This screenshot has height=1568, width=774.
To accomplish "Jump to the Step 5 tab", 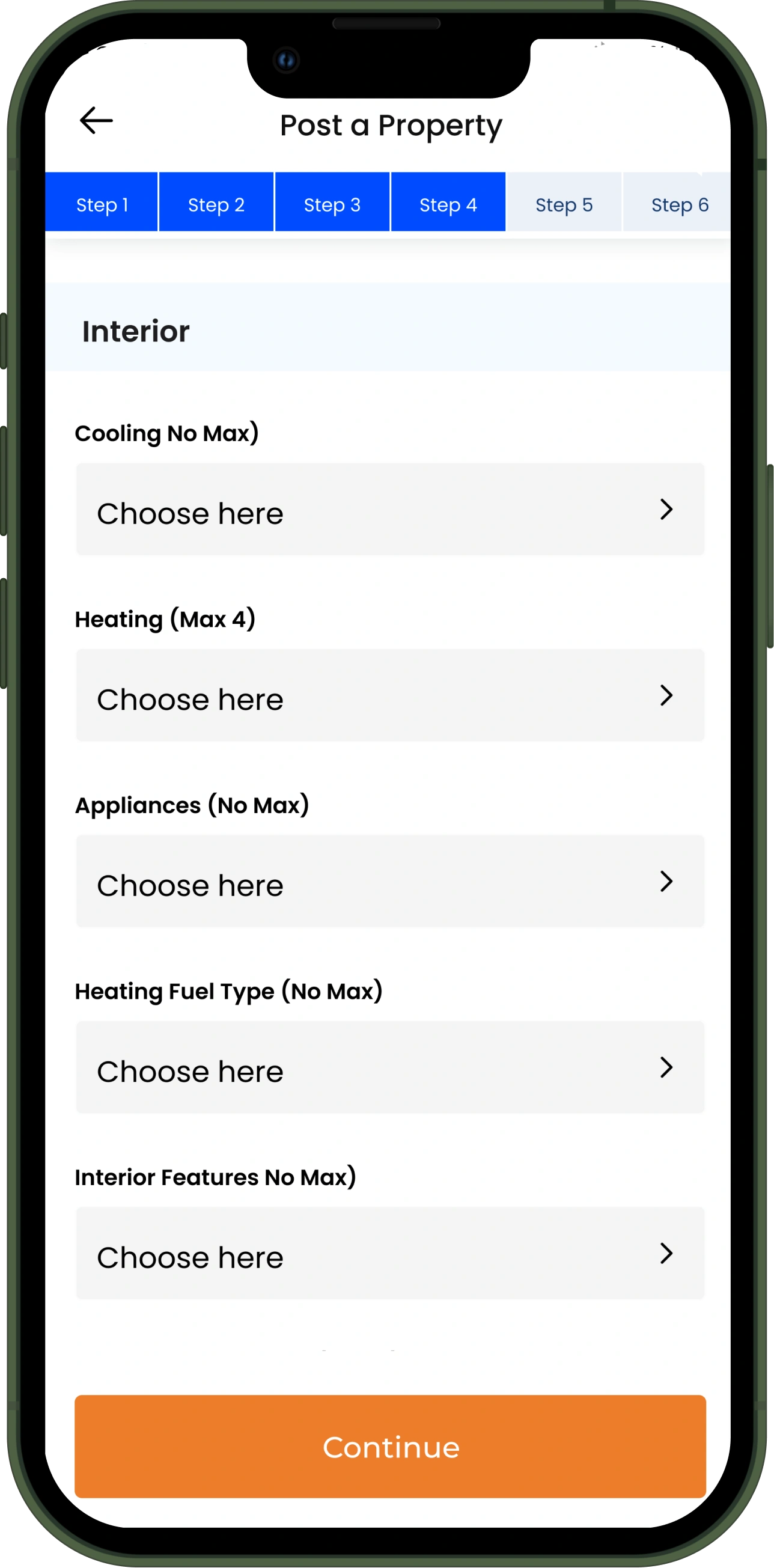I will [564, 204].
